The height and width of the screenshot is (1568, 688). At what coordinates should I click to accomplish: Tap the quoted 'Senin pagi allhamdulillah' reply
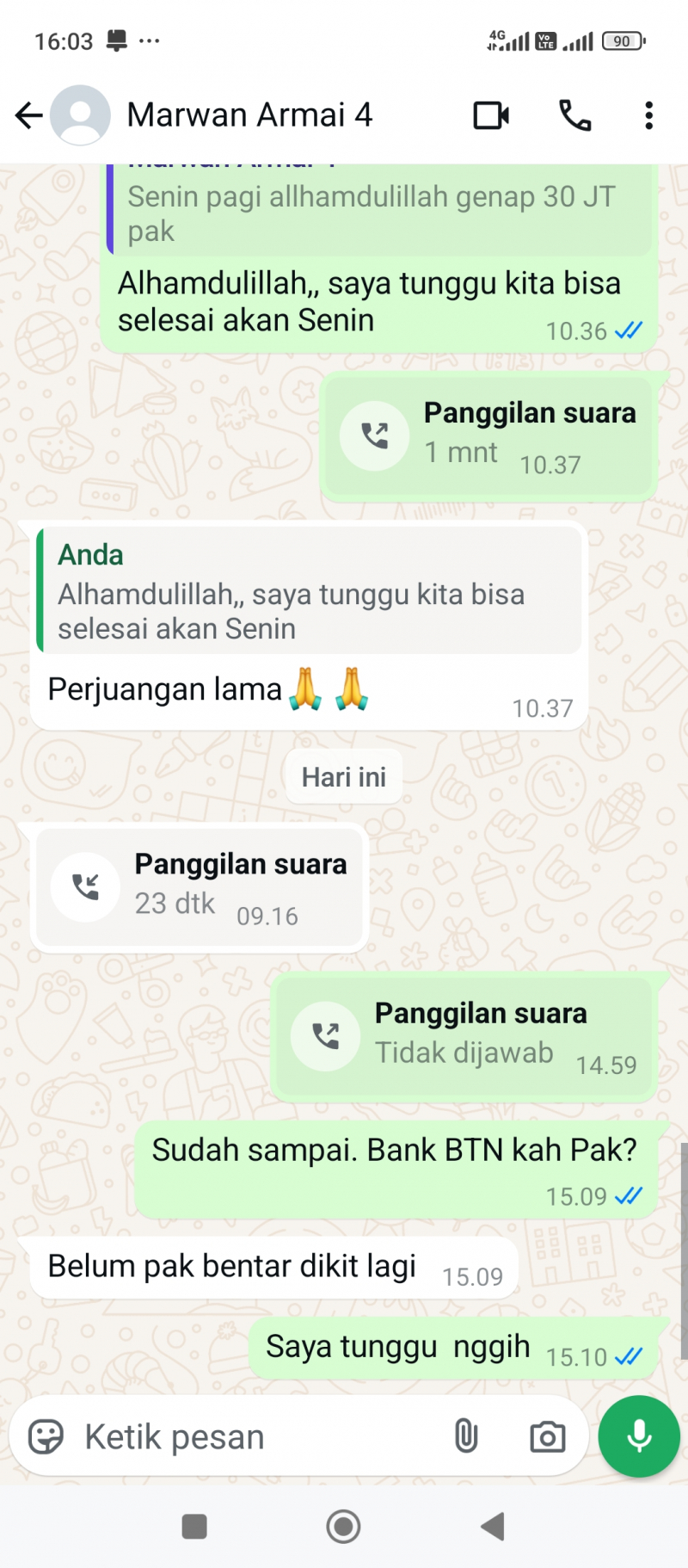point(378,211)
